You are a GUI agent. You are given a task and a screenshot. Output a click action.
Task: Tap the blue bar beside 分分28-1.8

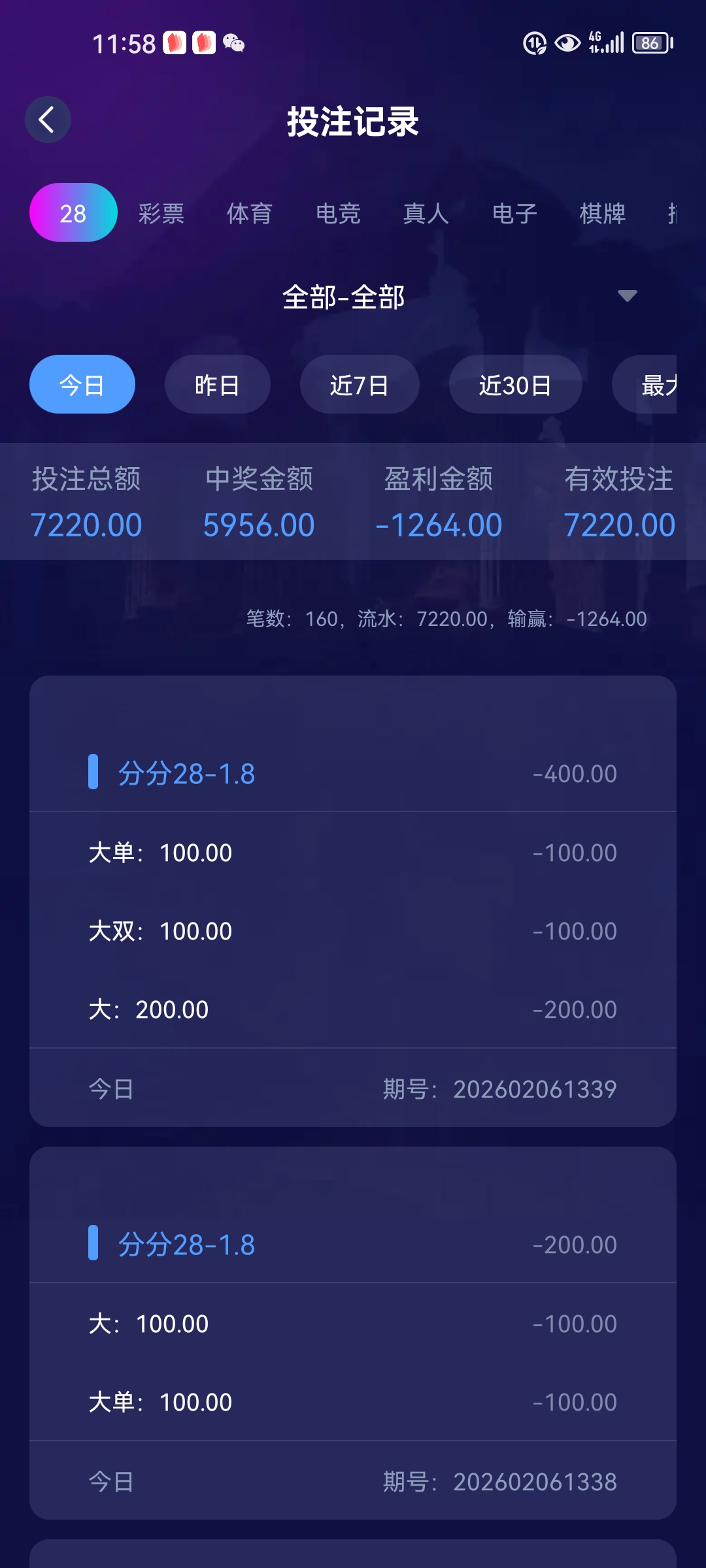pyautogui.click(x=95, y=774)
